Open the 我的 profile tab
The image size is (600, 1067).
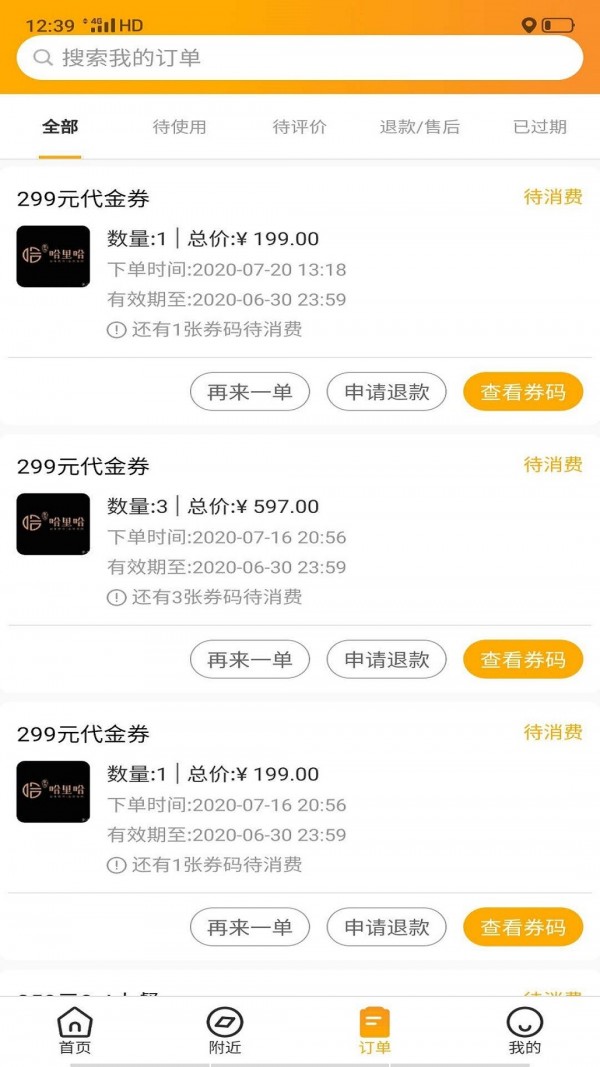click(525, 1031)
